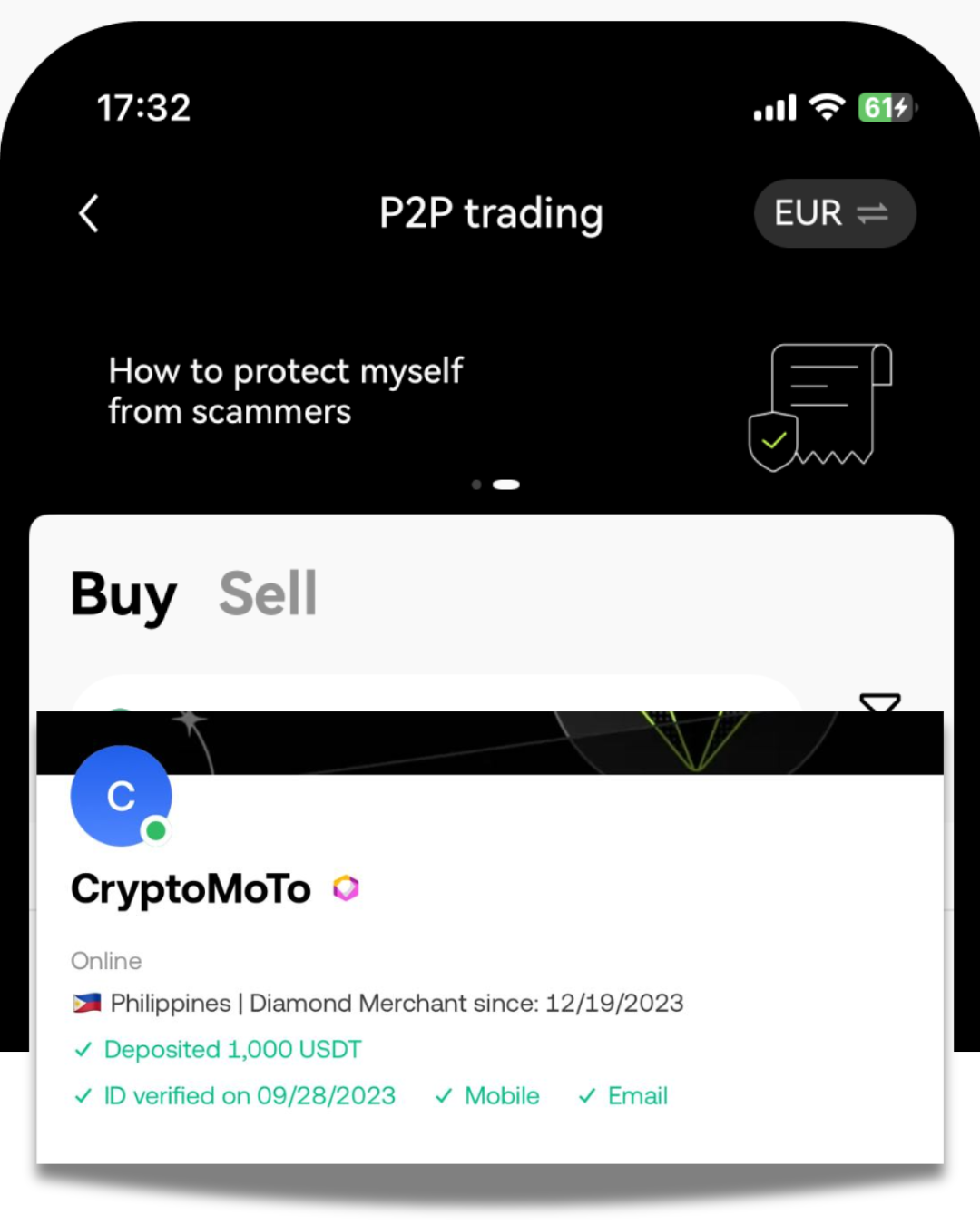The image size is (980, 1225).
Task: Click the Diamond Merchant badge next to CryptoMoTo
Action: (x=348, y=887)
